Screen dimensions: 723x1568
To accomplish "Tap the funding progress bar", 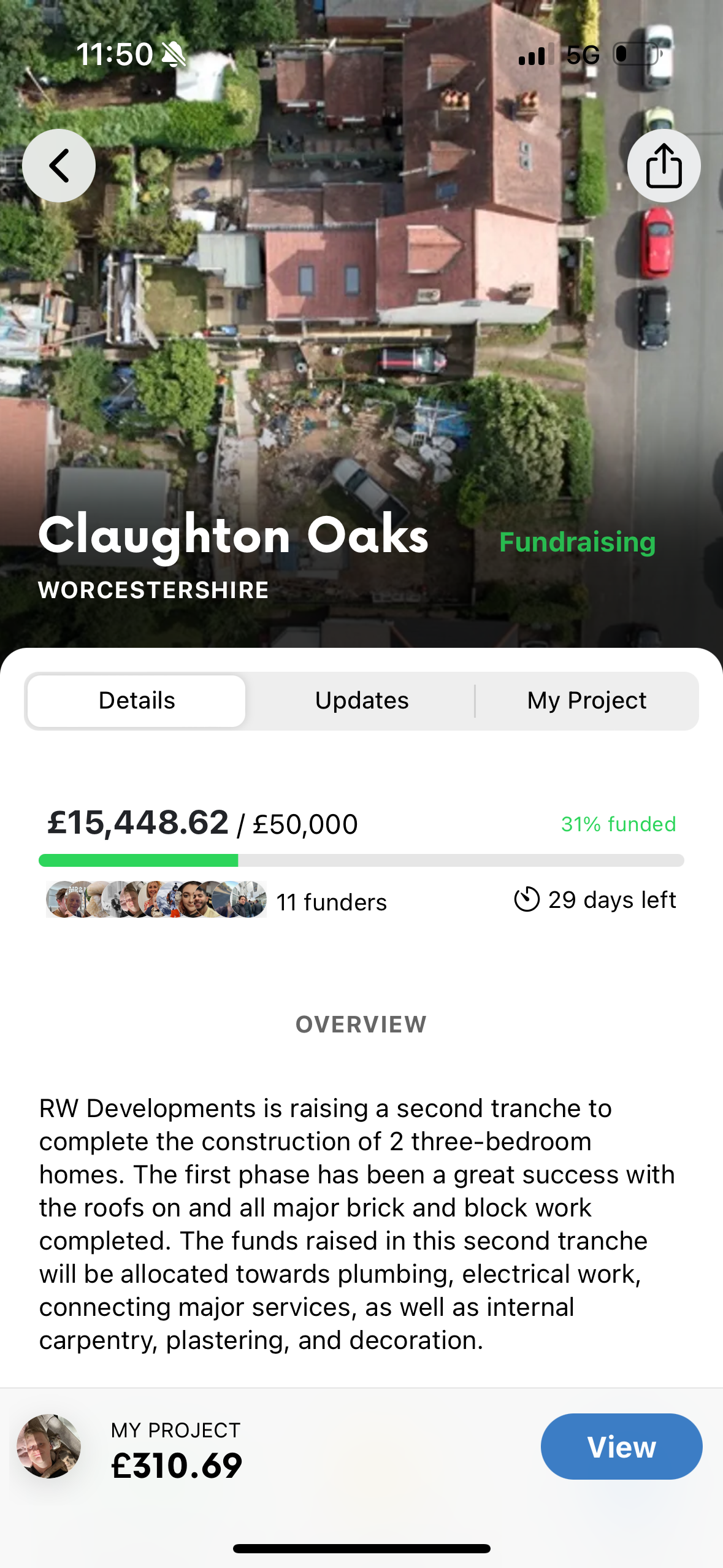I will click(361, 861).
